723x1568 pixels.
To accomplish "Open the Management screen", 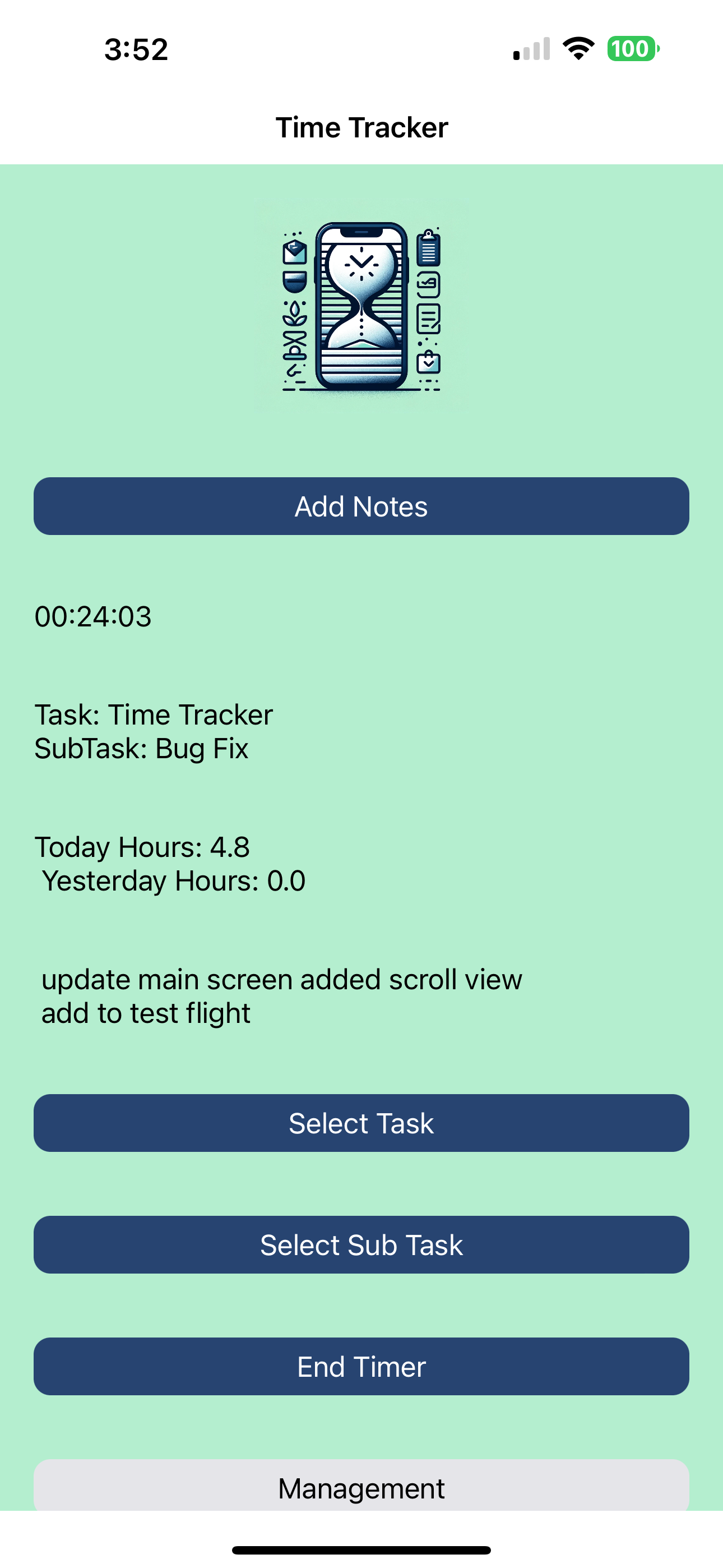I will (x=361, y=1487).
